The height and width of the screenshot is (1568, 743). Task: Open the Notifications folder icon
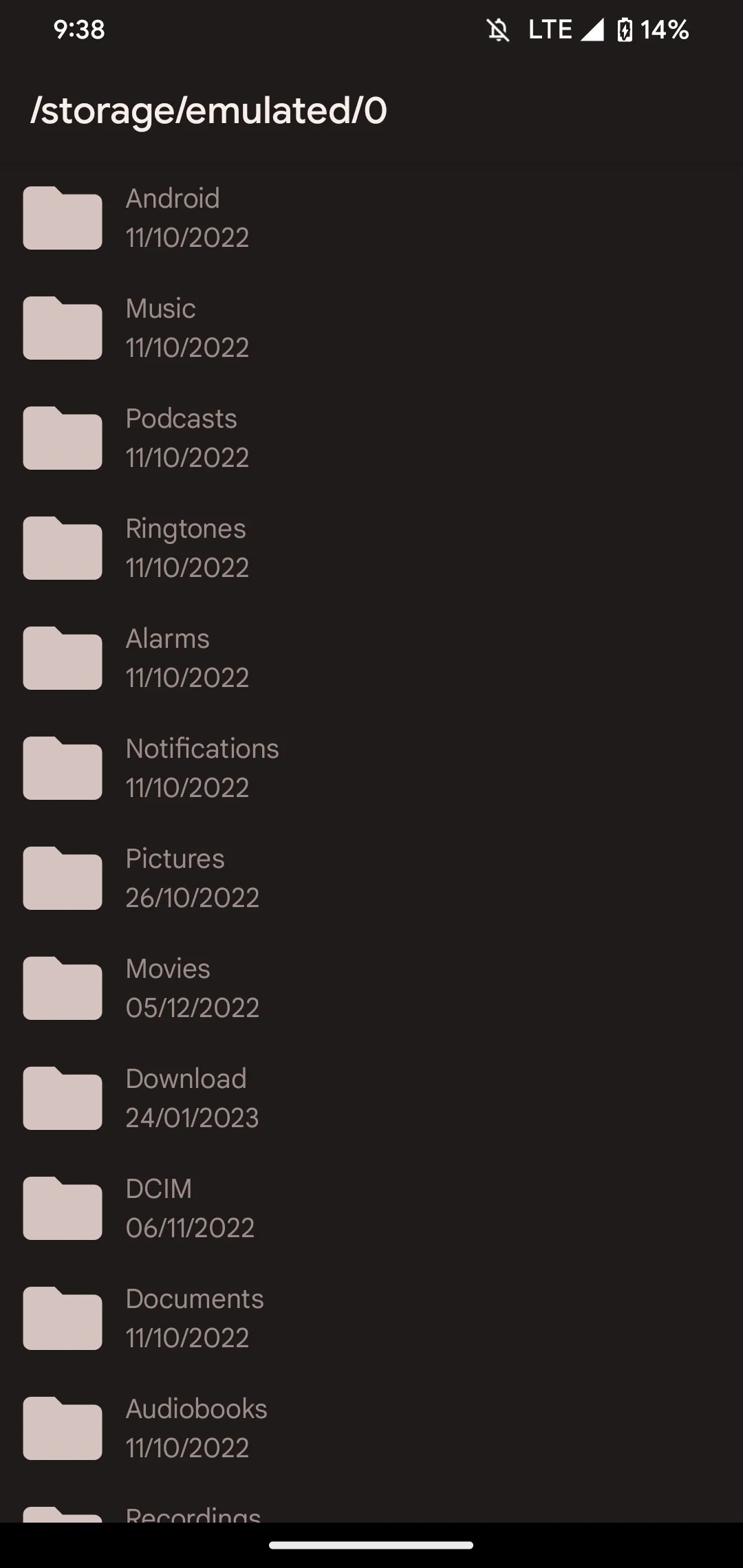[x=62, y=768]
